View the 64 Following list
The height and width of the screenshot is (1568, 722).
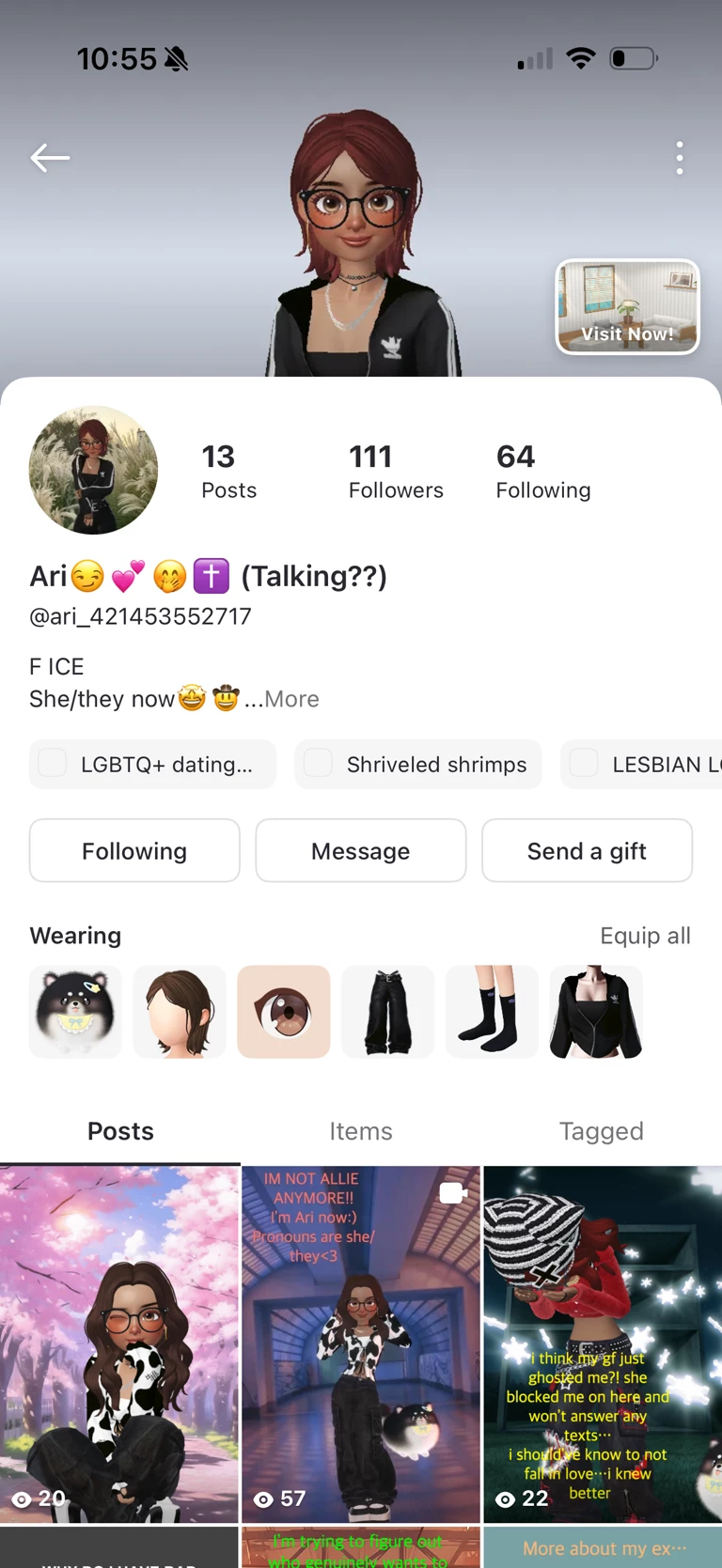tap(543, 471)
